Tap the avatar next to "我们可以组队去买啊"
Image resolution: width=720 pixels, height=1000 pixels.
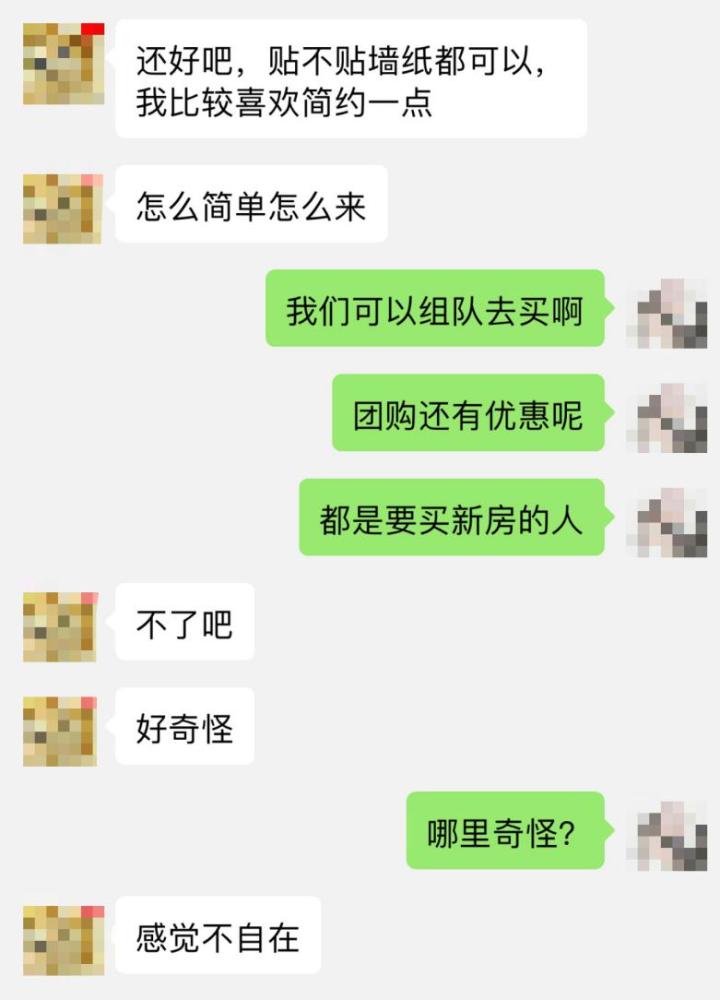point(666,313)
